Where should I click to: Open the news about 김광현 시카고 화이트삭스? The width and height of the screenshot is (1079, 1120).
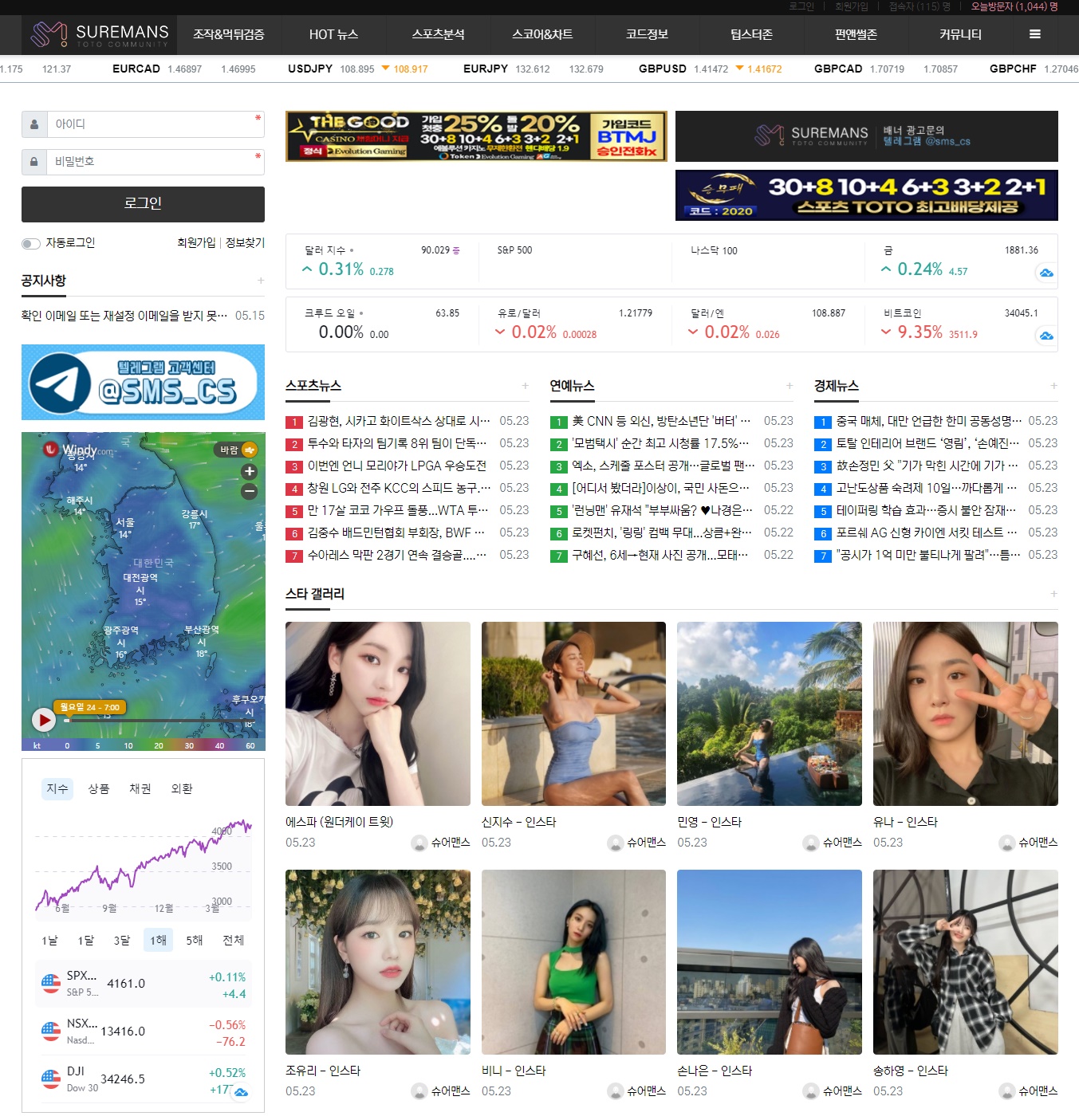click(x=398, y=421)
